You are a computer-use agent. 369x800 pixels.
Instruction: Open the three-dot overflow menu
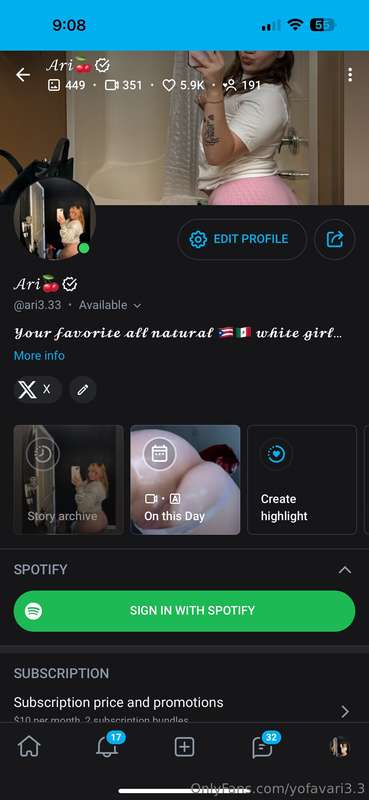click(x=350, y=75)
